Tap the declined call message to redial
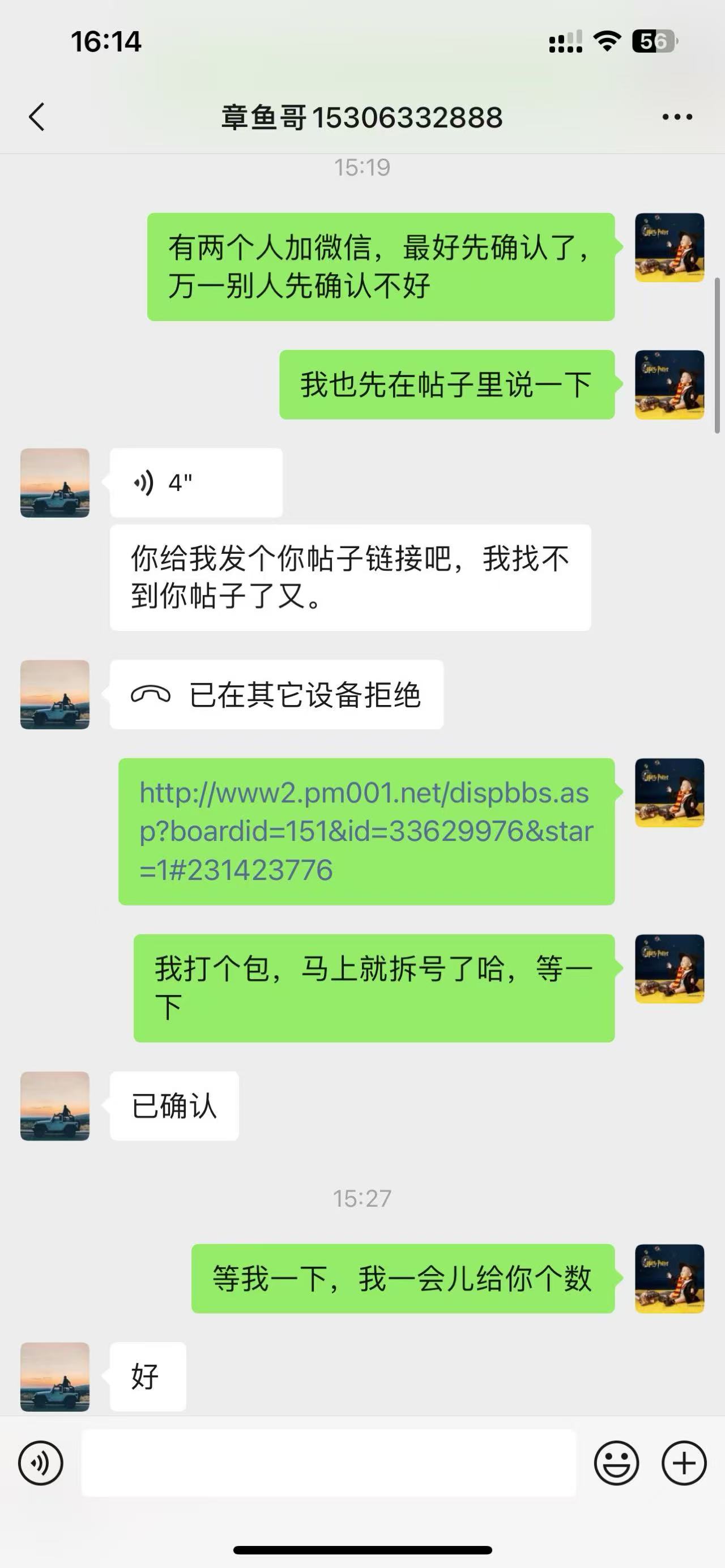 point(276,694)
